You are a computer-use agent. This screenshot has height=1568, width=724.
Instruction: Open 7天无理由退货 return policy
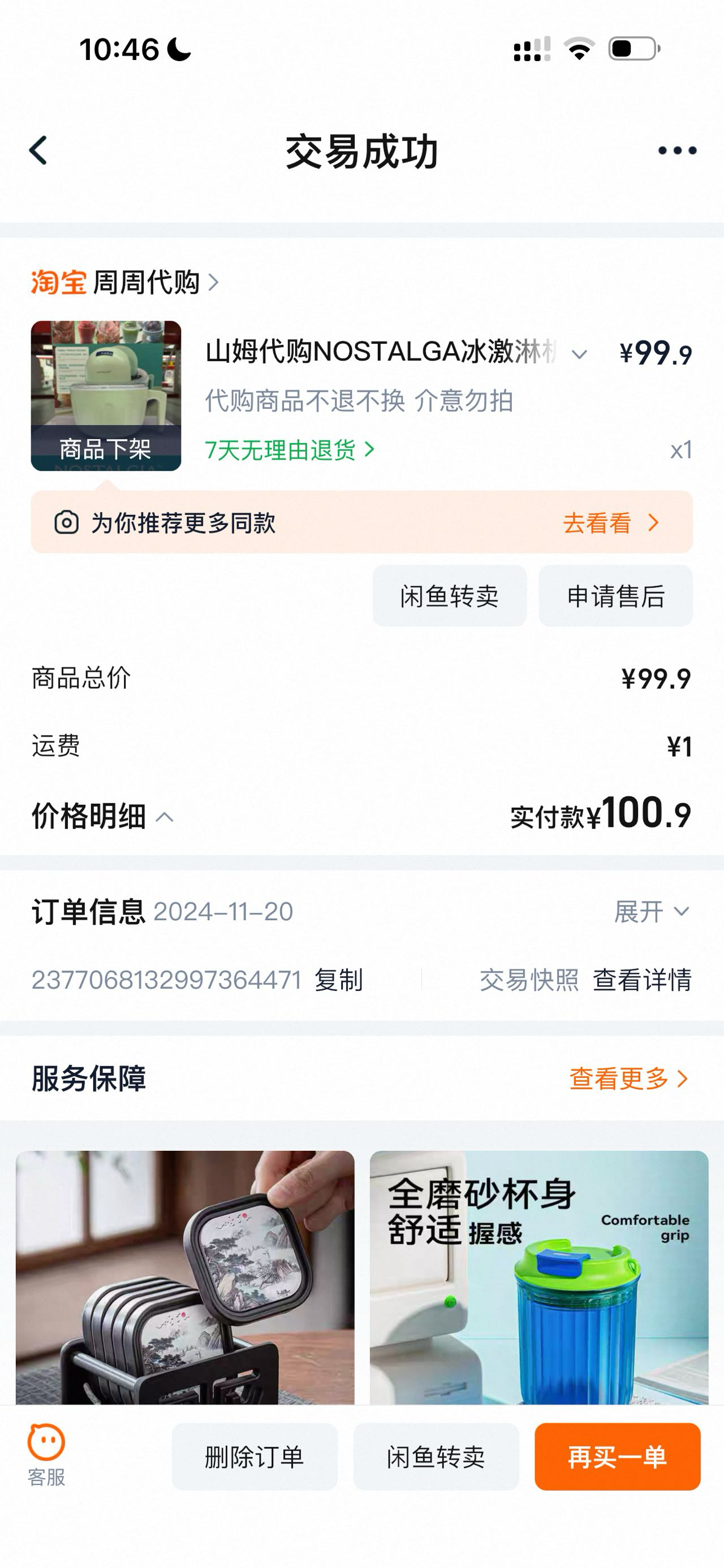(287, 449)
